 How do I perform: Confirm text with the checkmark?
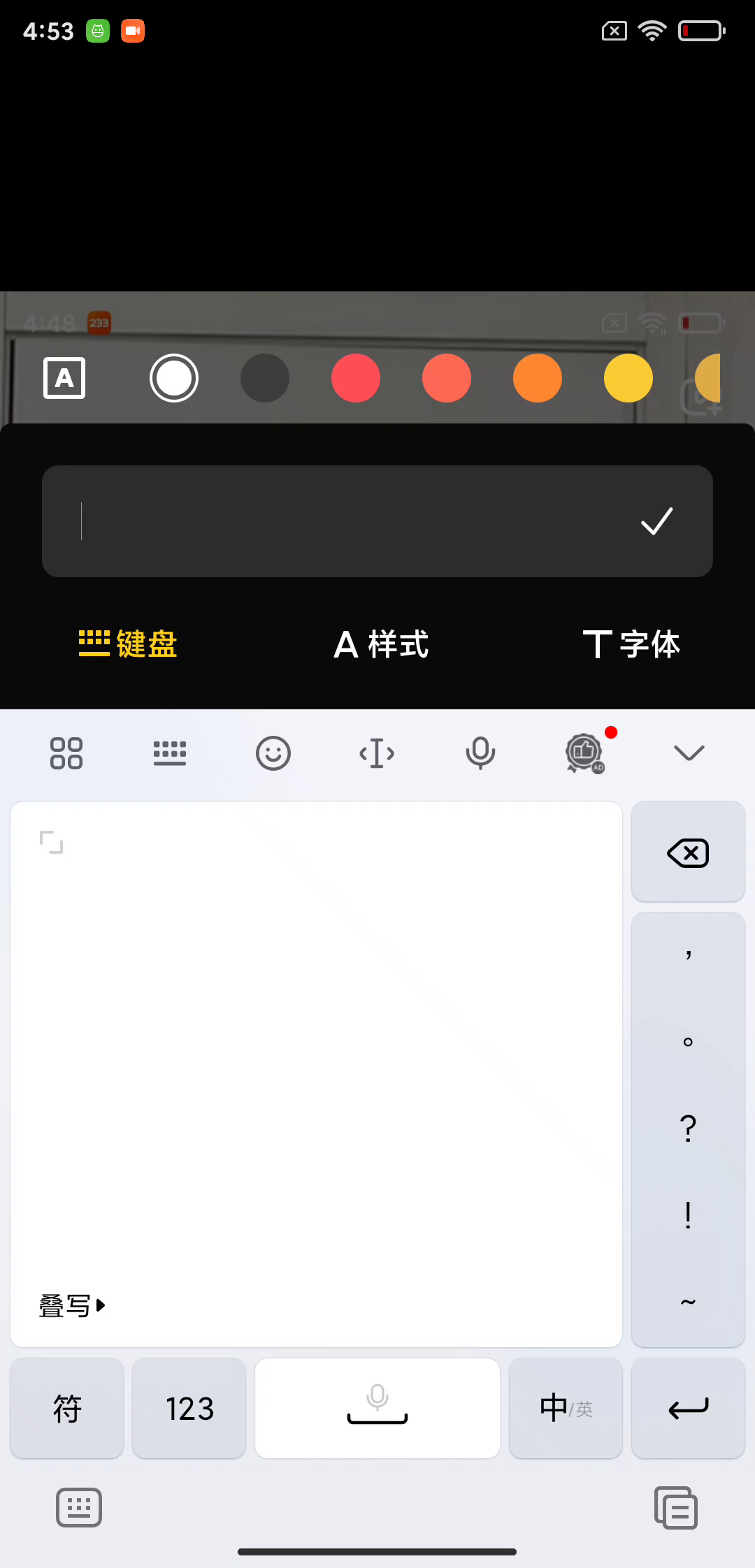pos(656,521)
